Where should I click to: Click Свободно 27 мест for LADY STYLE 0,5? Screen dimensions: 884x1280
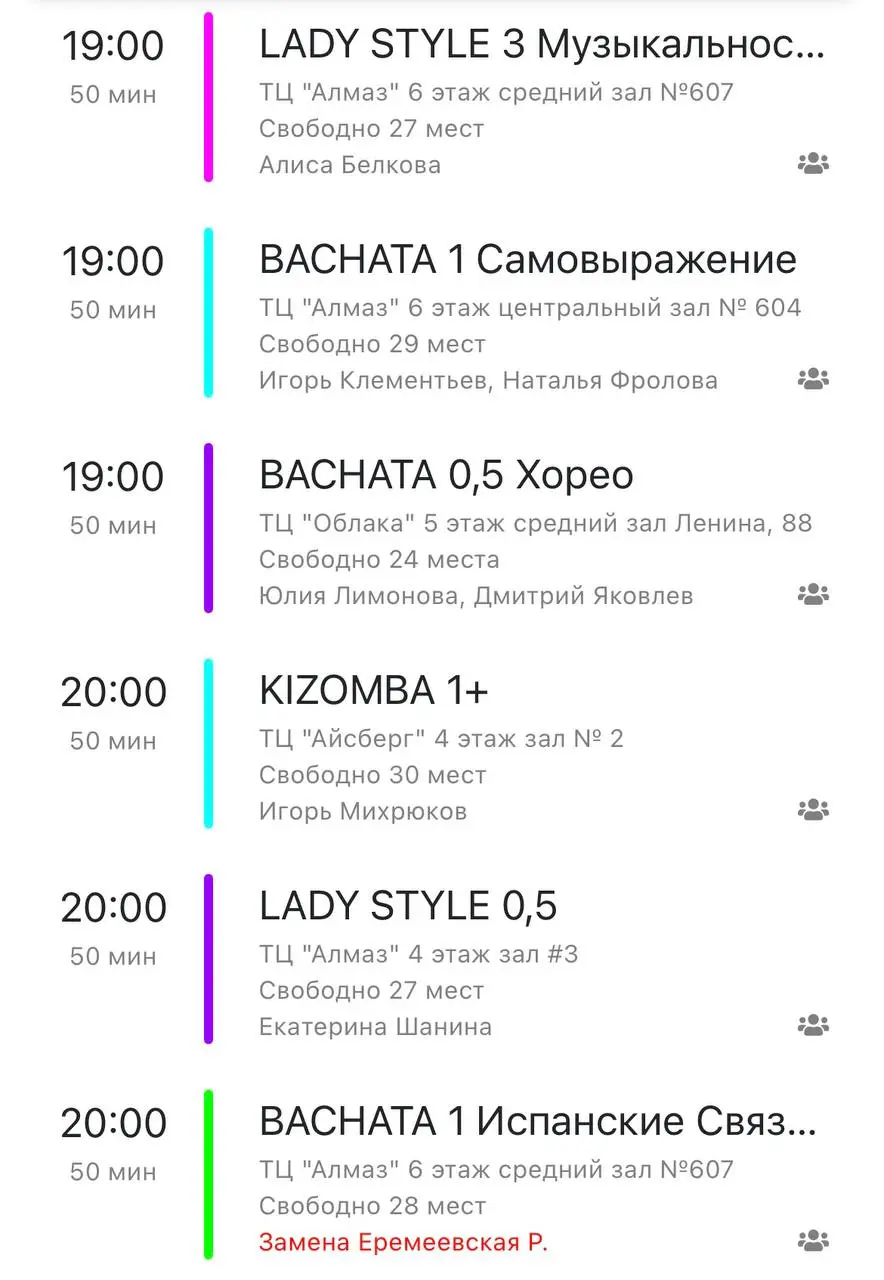coord(372,990)
